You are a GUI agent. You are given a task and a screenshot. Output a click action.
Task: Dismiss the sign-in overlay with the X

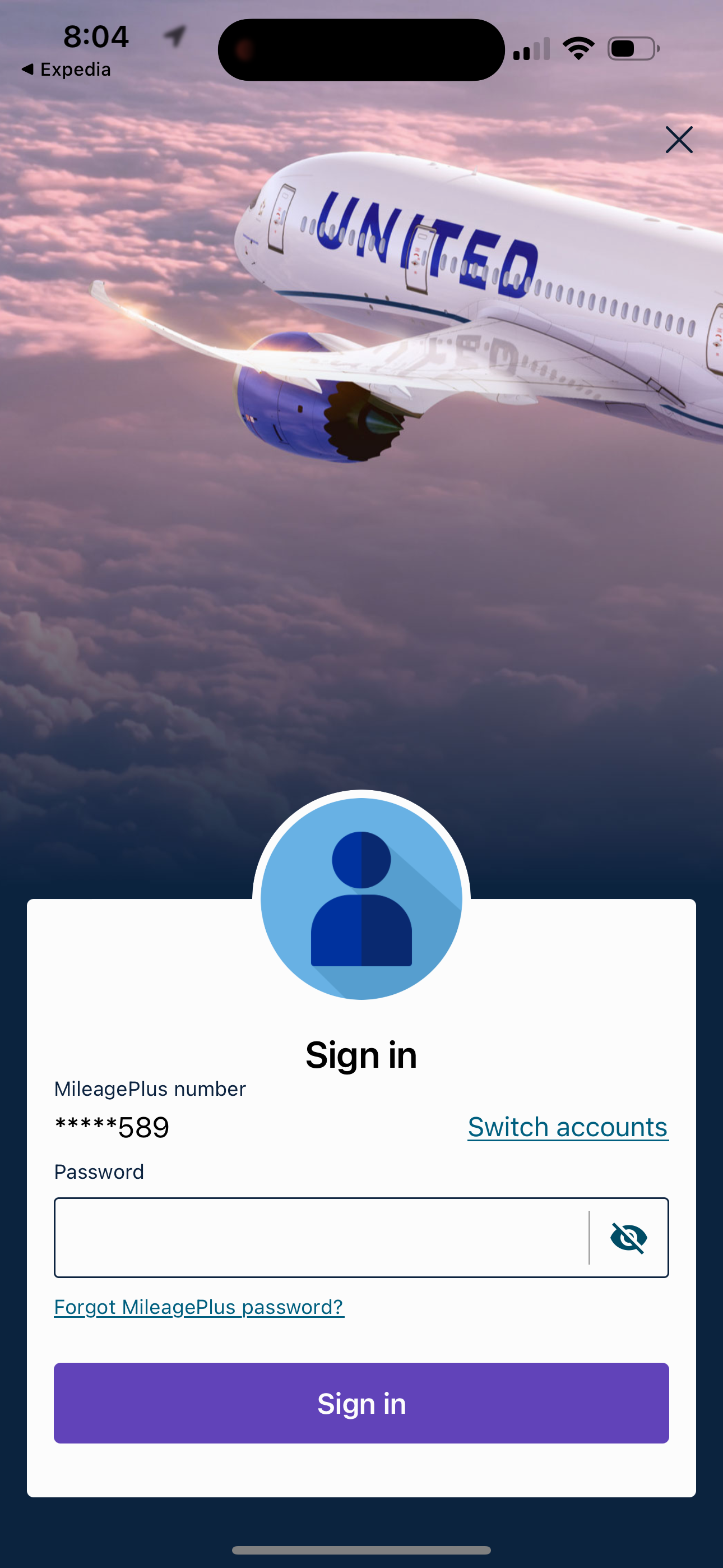click(679, 140)
